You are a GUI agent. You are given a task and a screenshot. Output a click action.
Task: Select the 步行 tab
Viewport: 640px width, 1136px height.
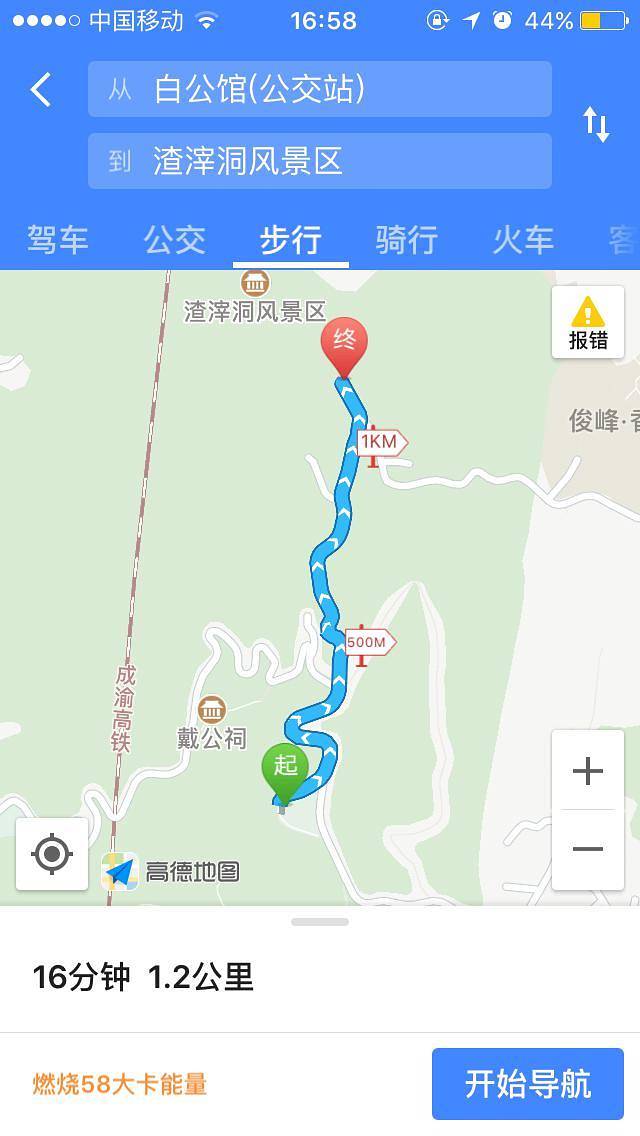click(290, 240)
